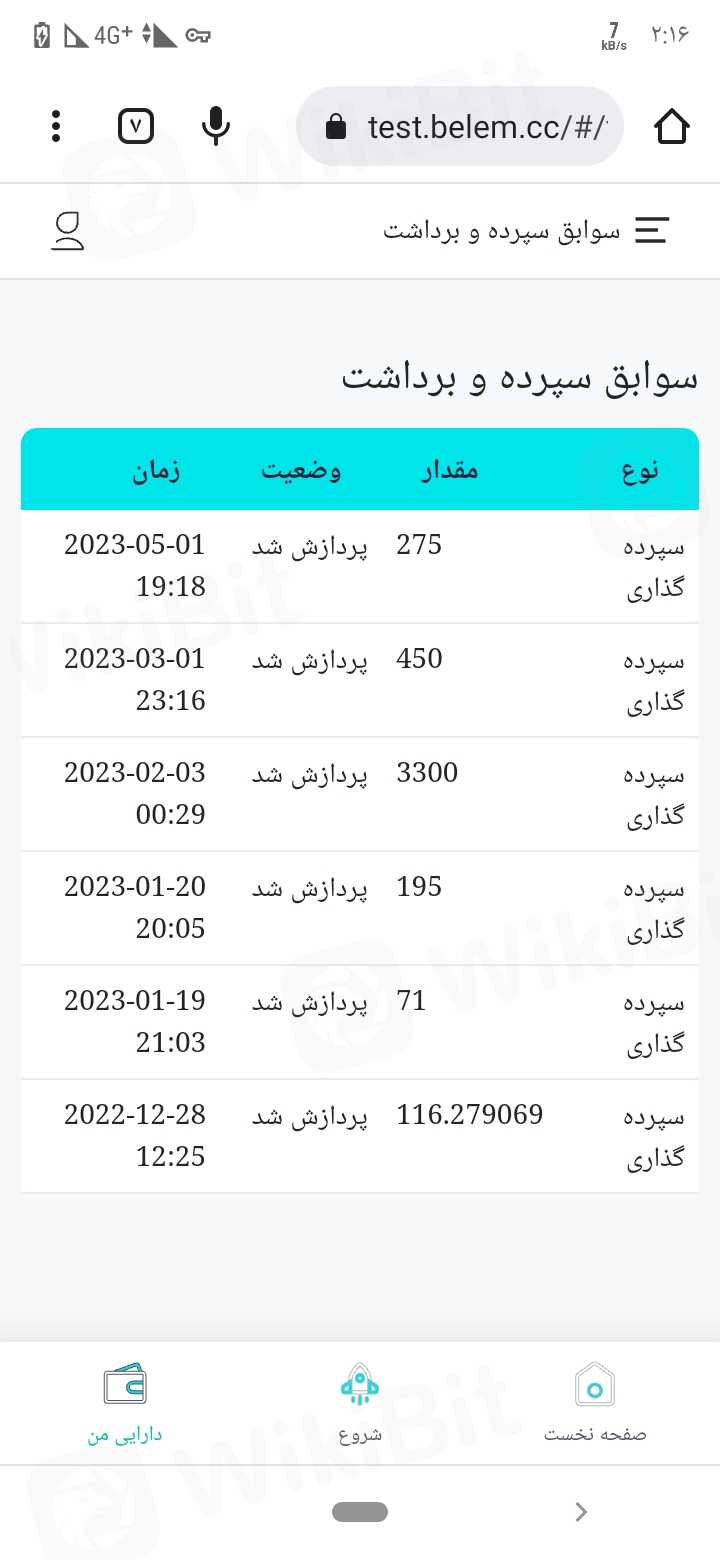Open the browser overflow menu
Screen dimensions: 720x1560
pyautogui.click(x=56, y=127)
